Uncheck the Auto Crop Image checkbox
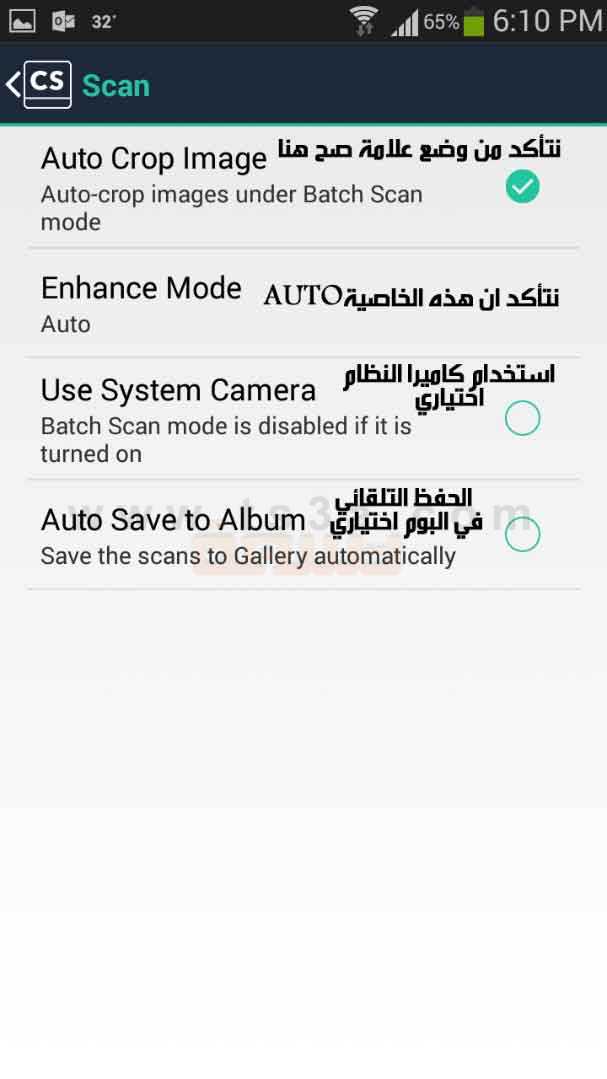 click(x=522, y=186)
